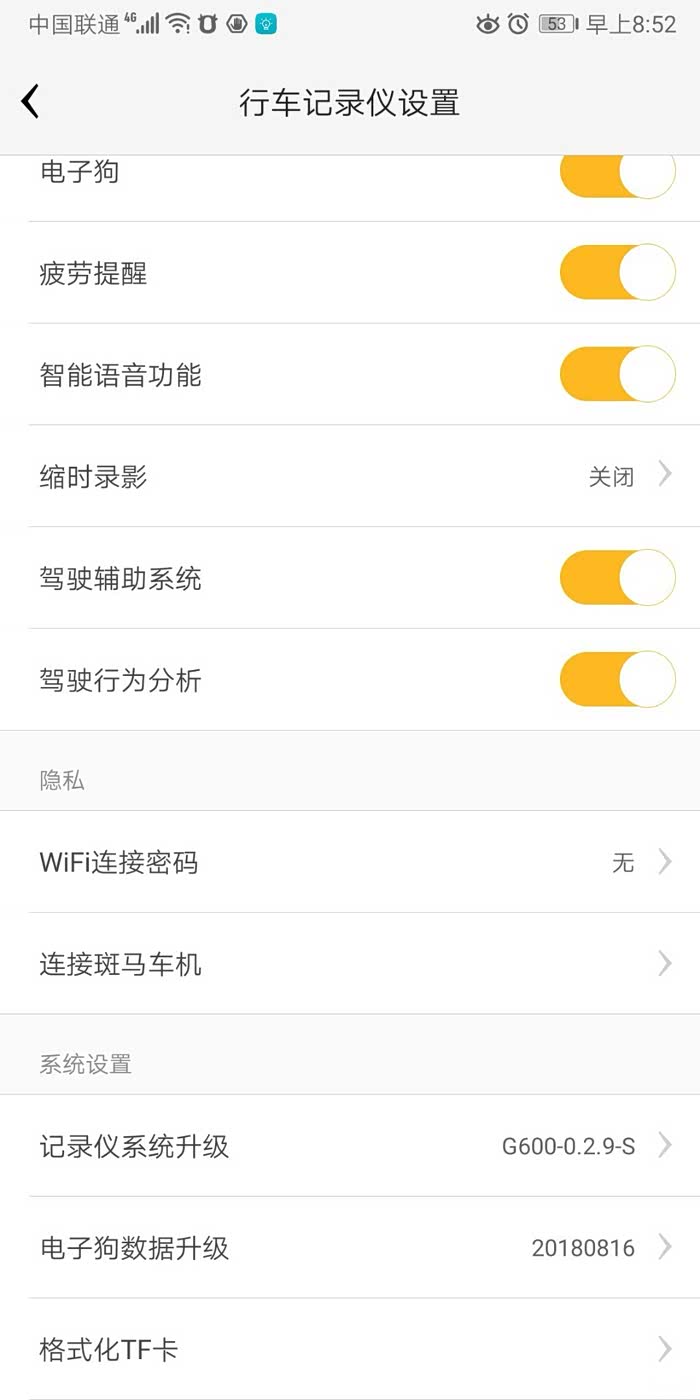The height and width of the screenshot is (1400, 700).
Task: Go back from 行车记录仪设置
Action: tap(31, 101)
